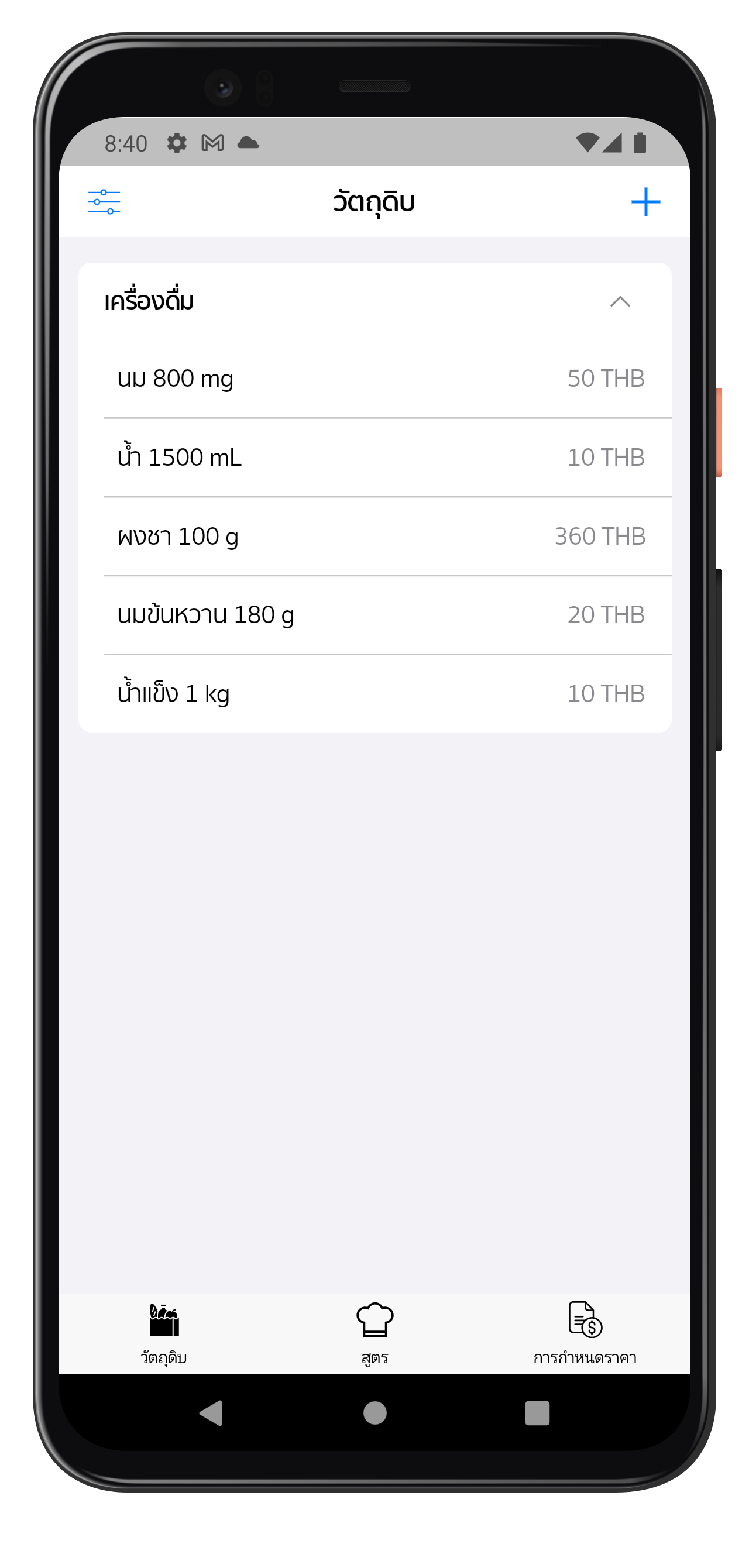Screen dimensions: 749x1568
Task: Switch to the วัตถุดิบ tab
Action: (x=164, y=1333)
